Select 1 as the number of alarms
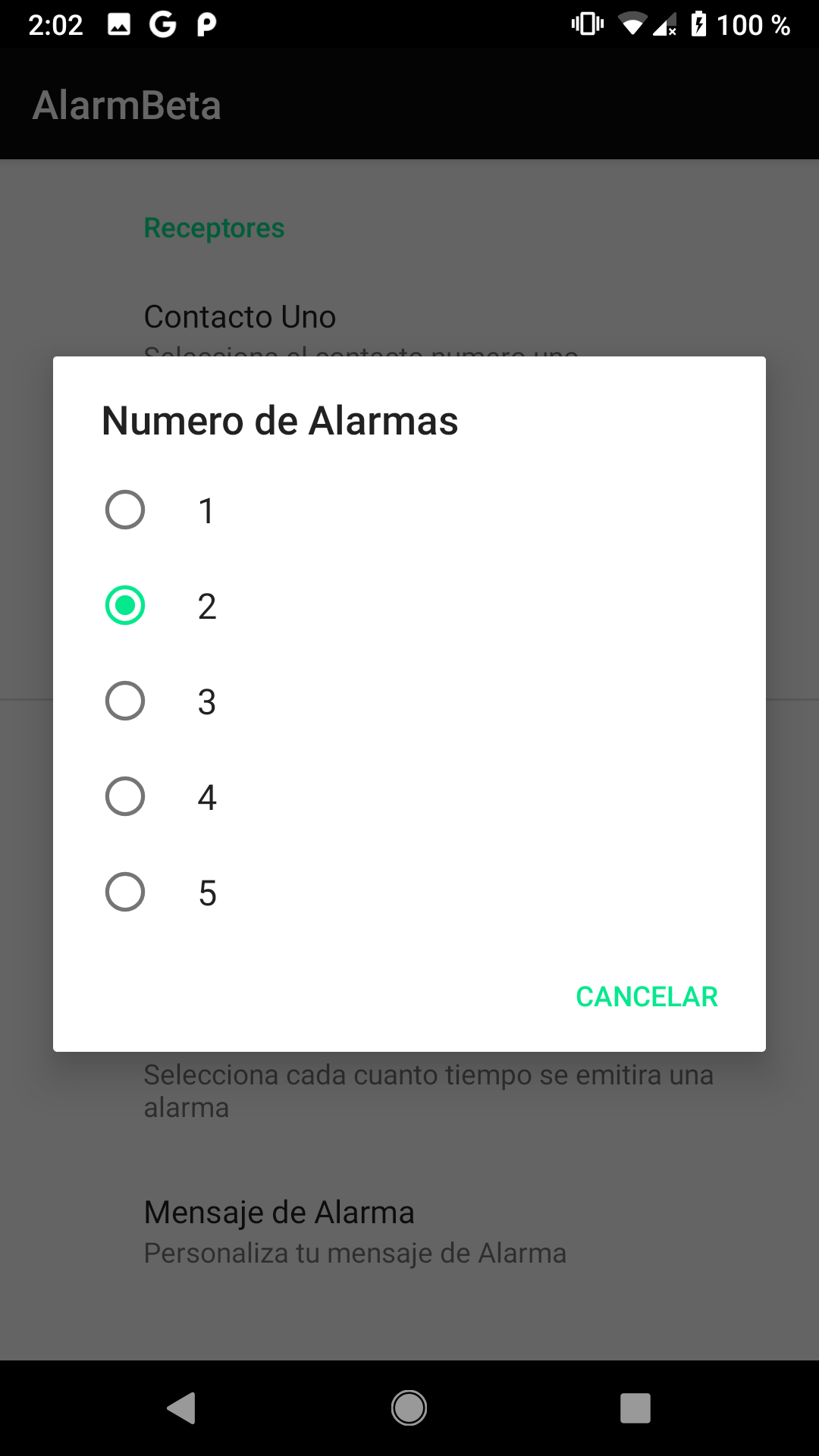Viewport: 819px width, 1456px height. click(x=409, y=510)
